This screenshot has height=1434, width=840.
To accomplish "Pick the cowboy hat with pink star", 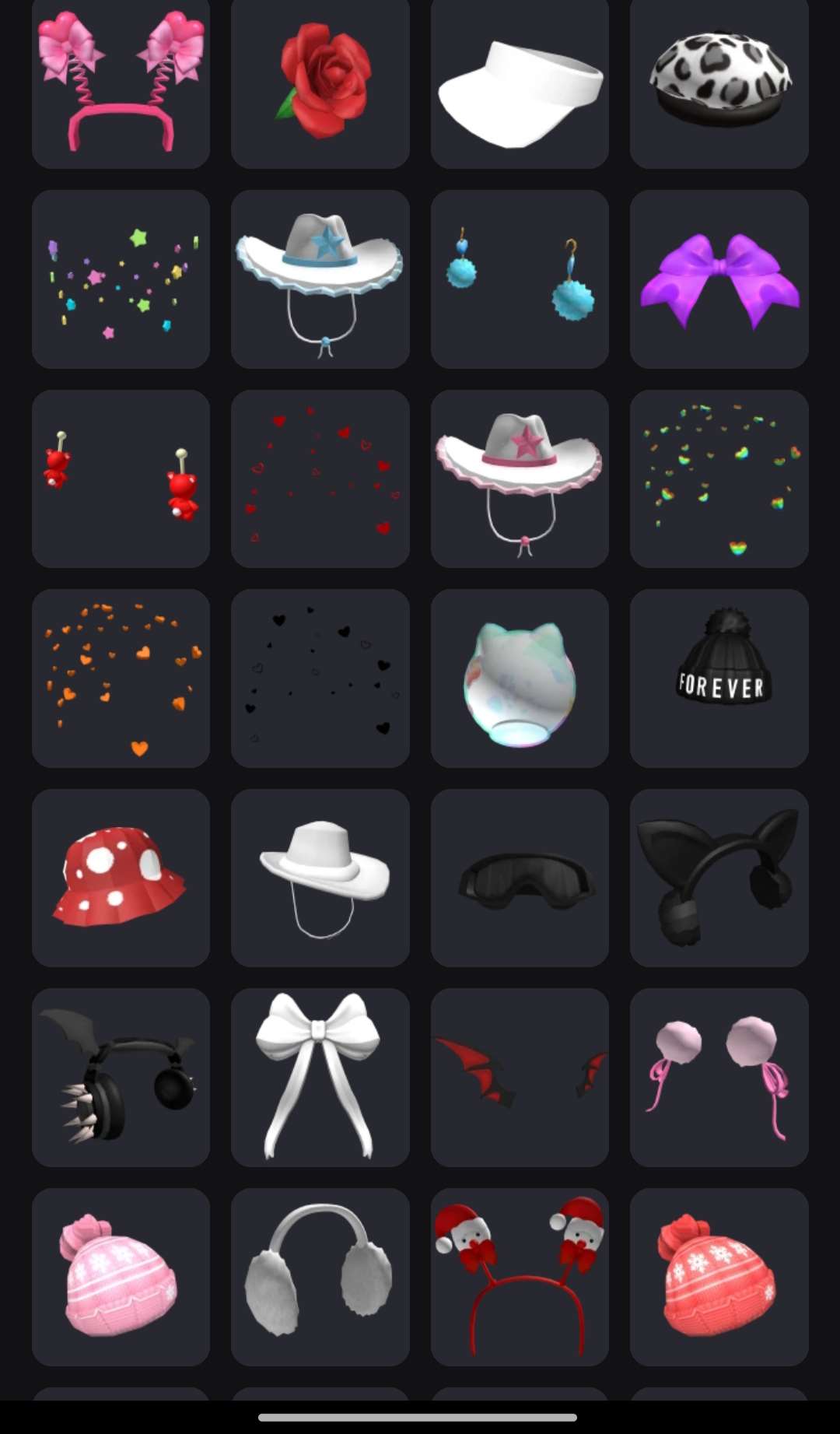I will pyautogui.click(x=520, y=479).
